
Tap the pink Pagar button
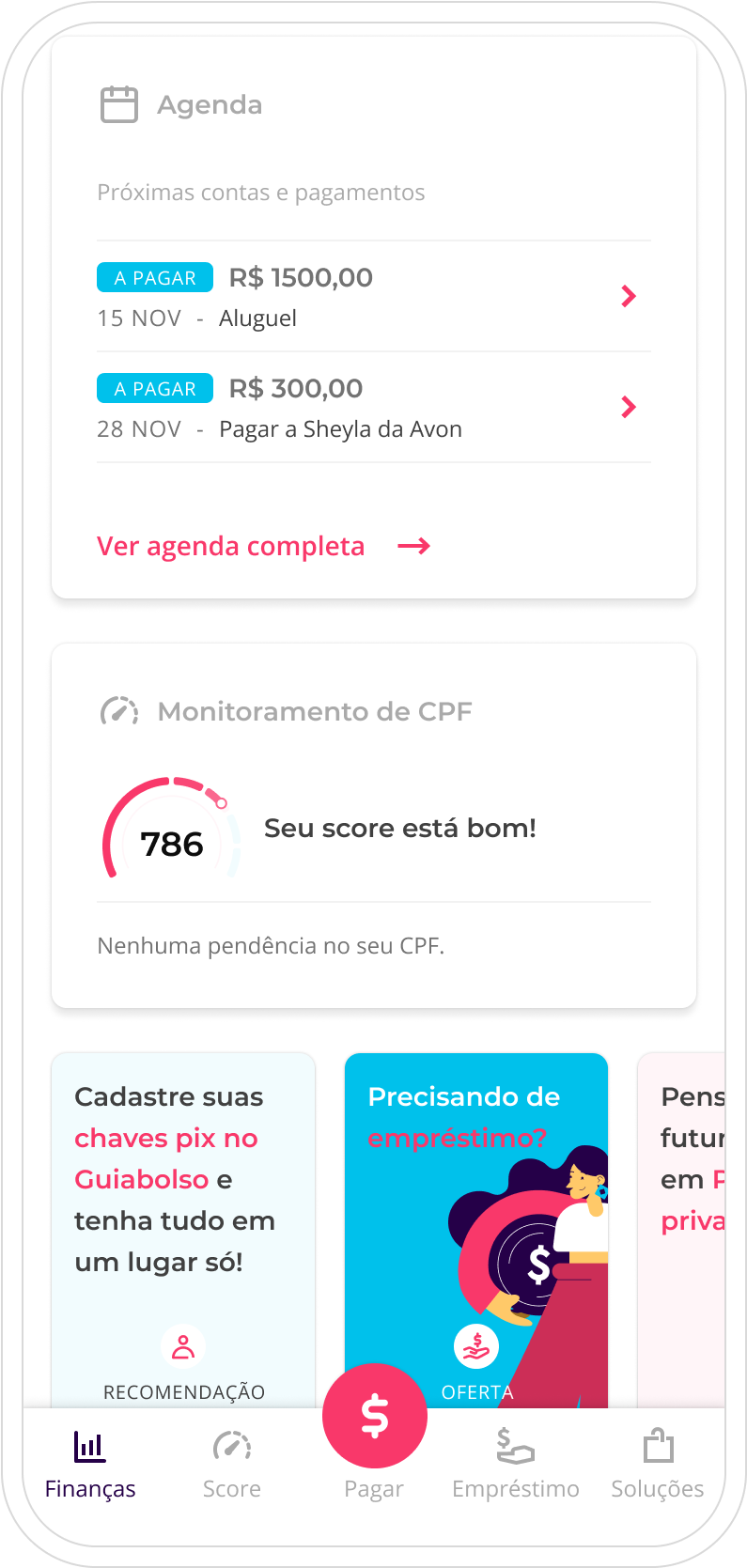point(375,1416)
